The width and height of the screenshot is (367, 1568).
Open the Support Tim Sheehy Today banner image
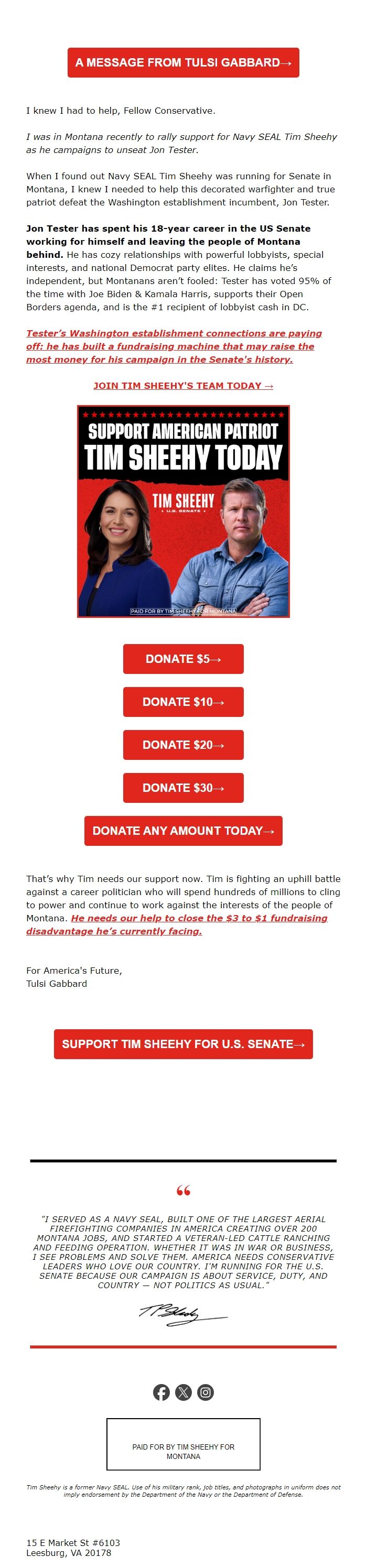coord(183,511)
